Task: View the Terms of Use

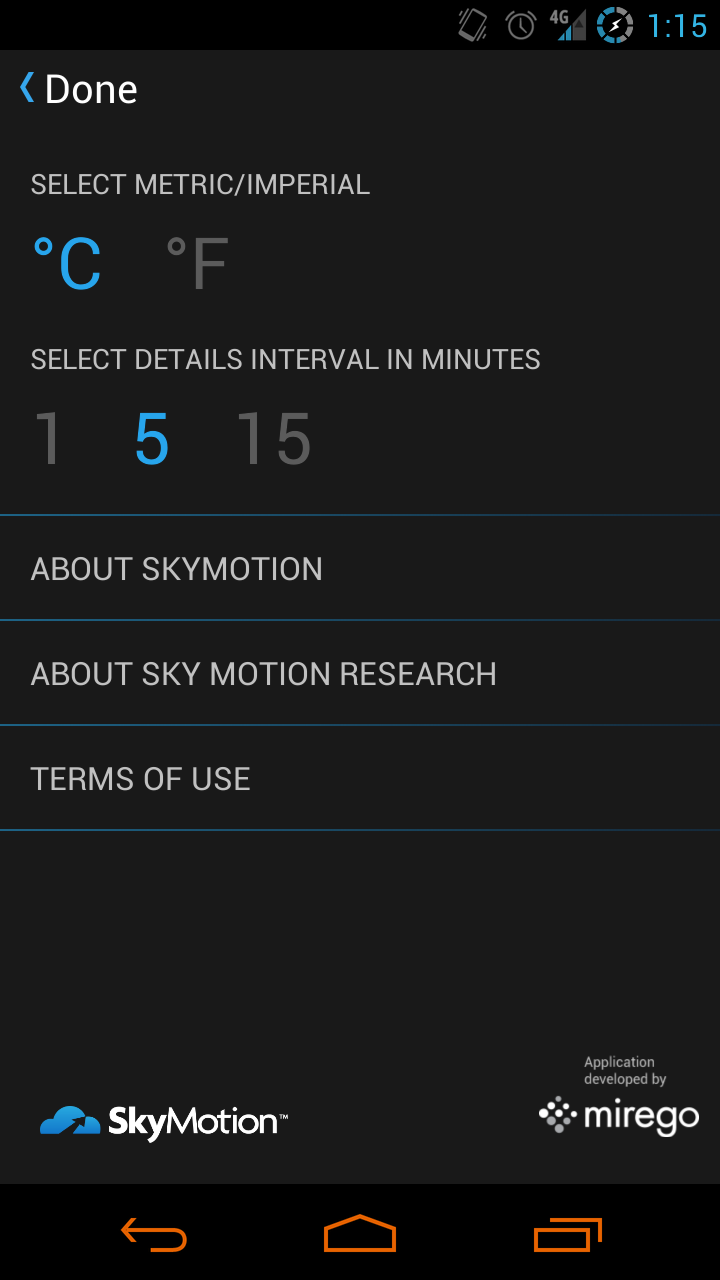Action: click(360, 778)
